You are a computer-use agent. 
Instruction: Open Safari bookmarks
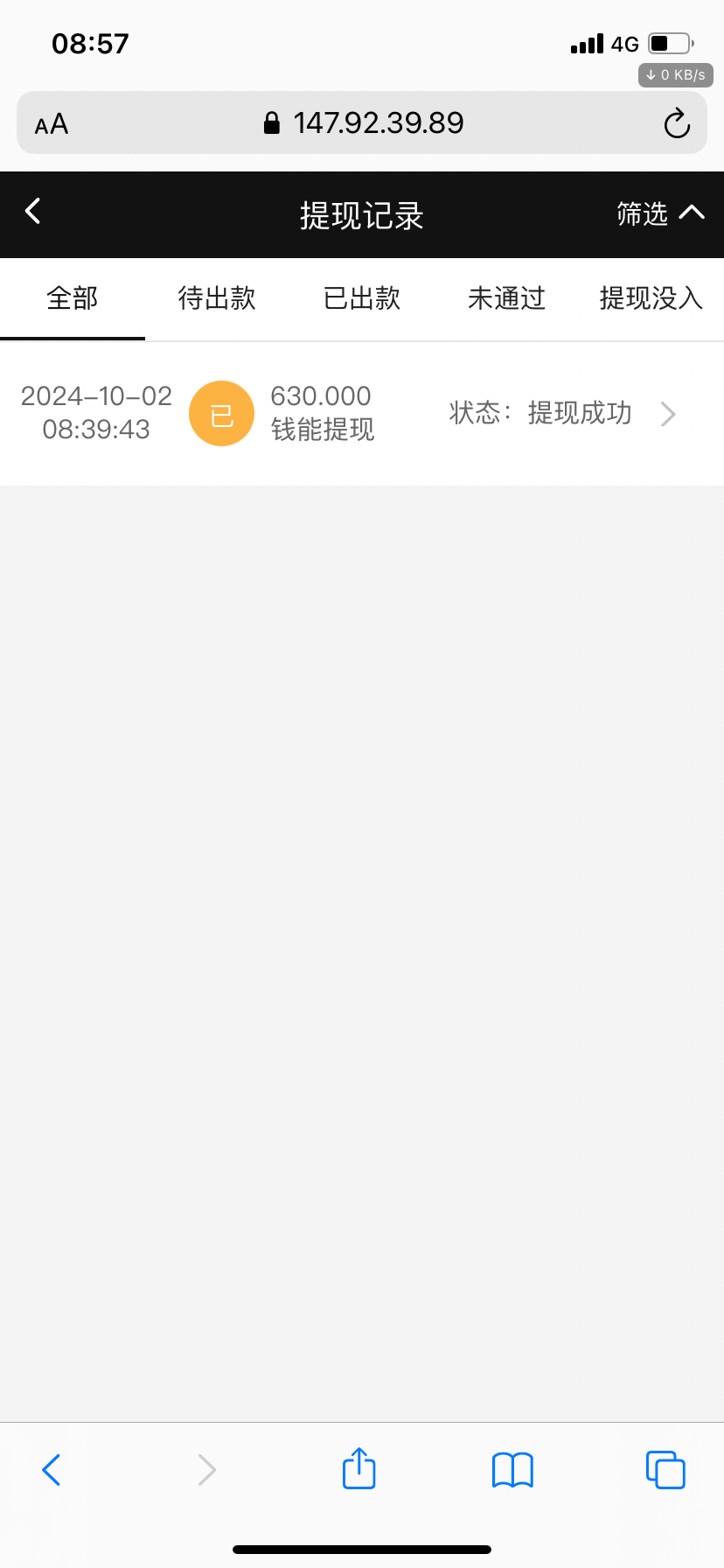pos(512,1469)
